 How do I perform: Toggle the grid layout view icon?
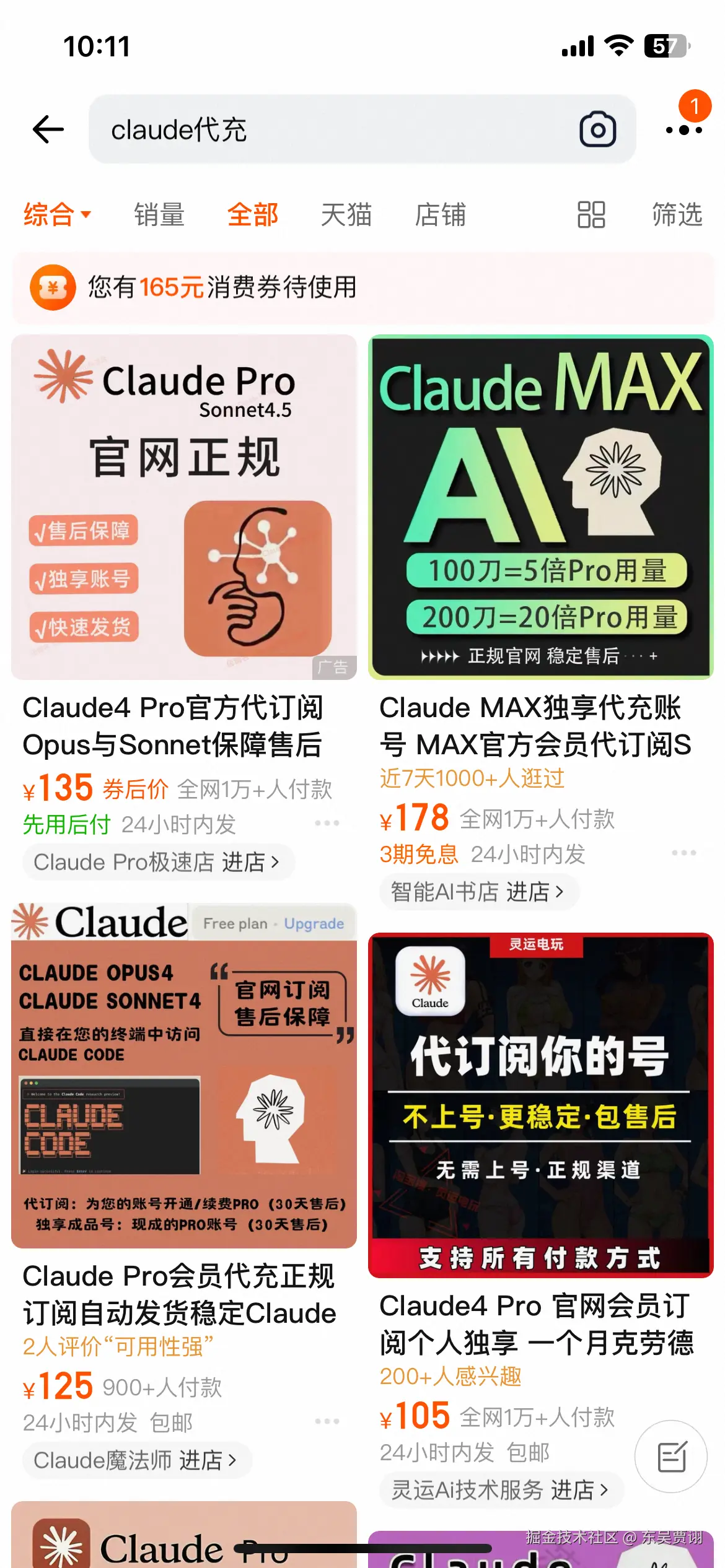[591, 215]
